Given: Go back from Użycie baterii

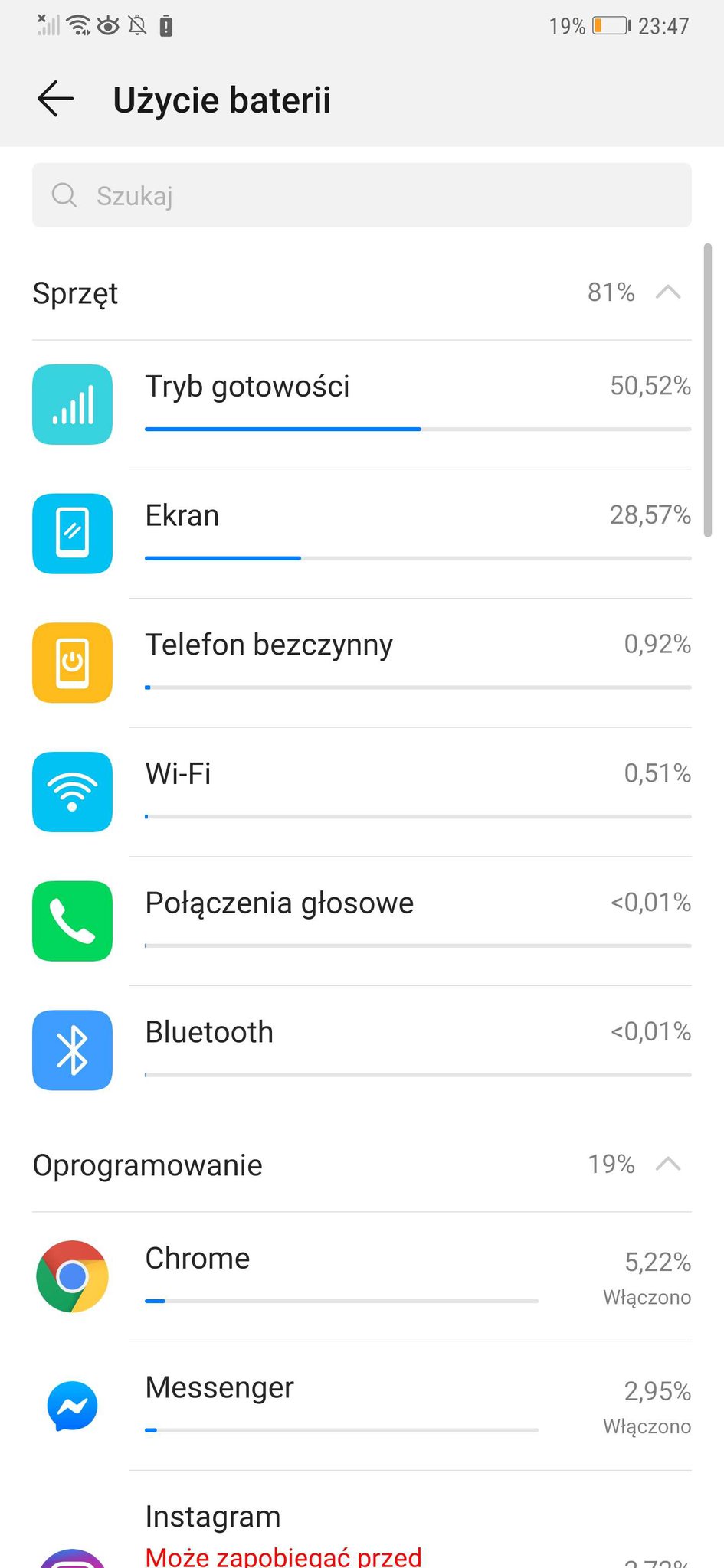Looking at the screenshot, I should (55, 100).
